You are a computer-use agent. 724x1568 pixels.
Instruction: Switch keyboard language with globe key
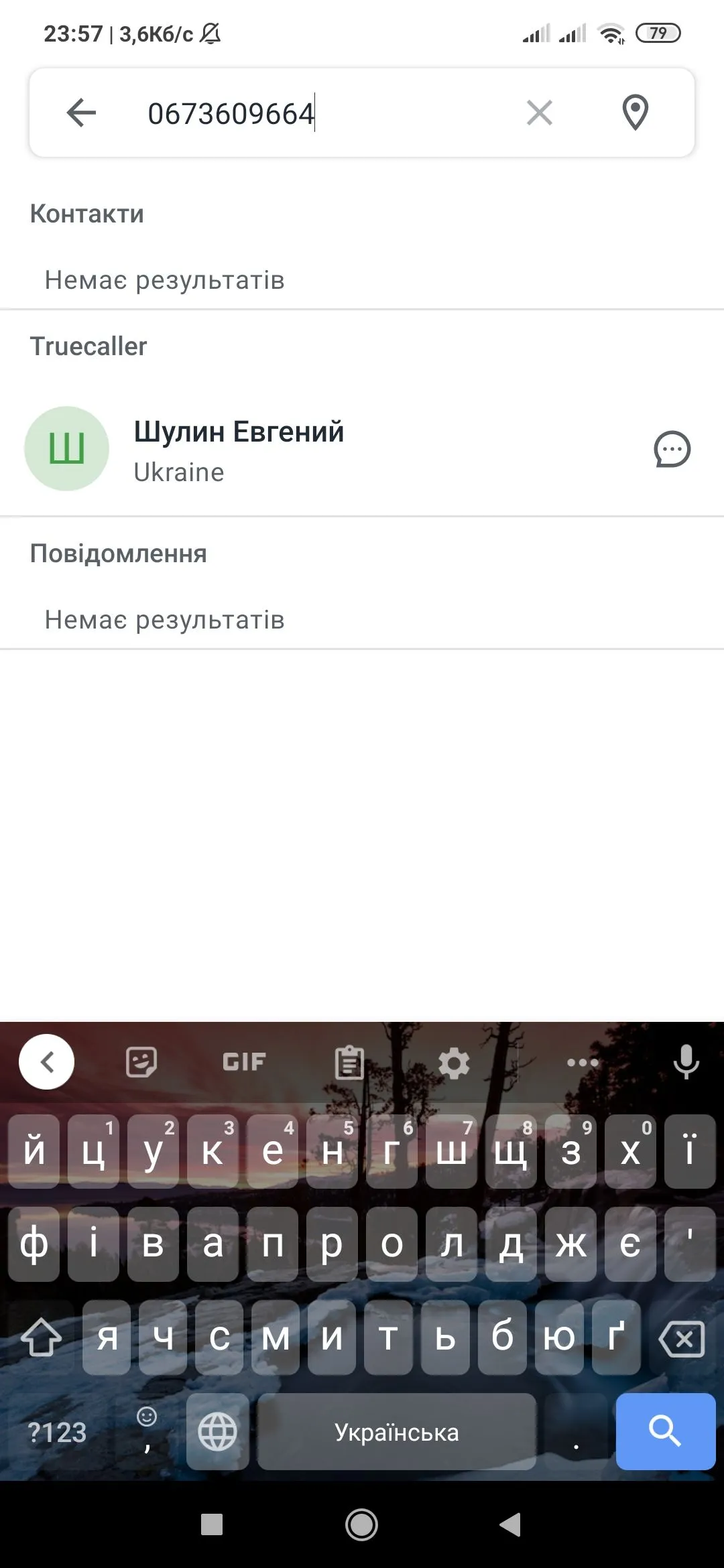[217, 1431]
